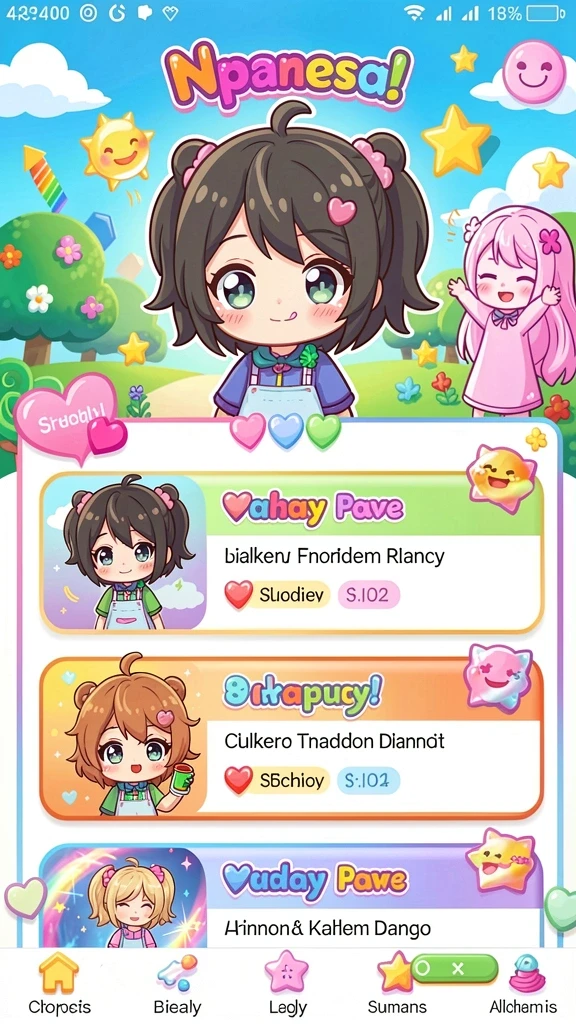Go to the Alchemis tab

point(523,984)
